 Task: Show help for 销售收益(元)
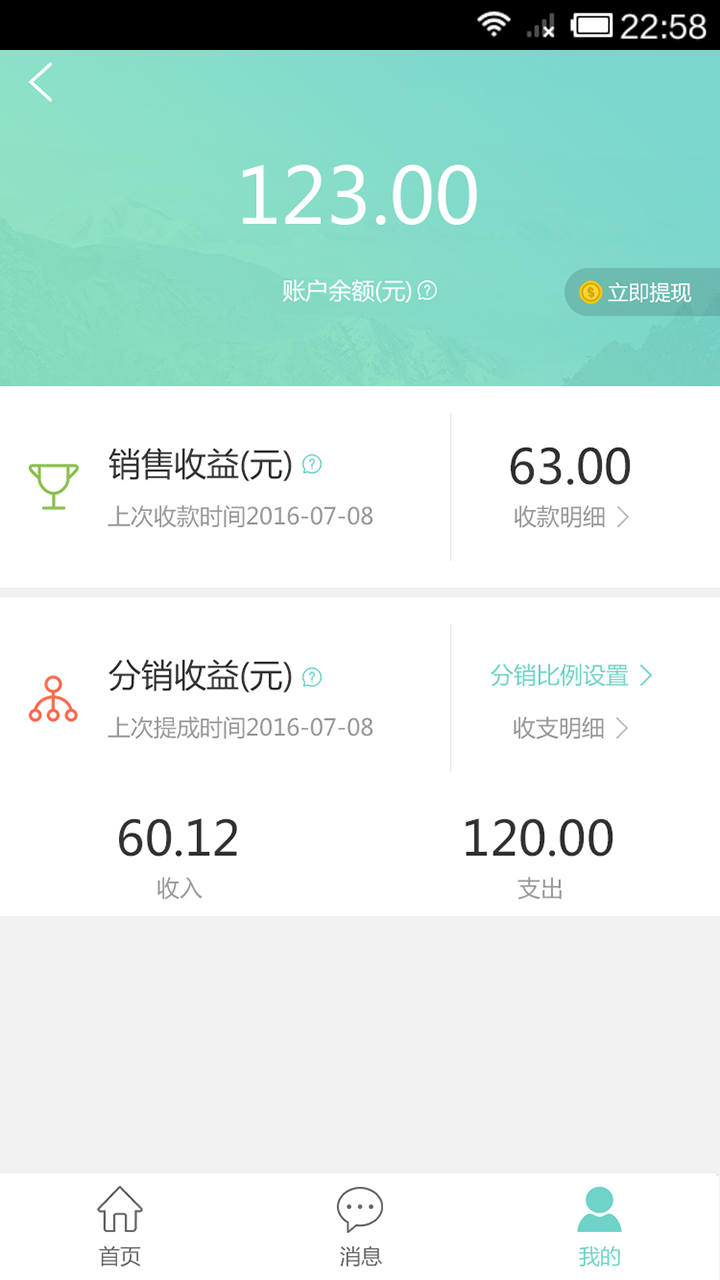[x=312, y=464]
